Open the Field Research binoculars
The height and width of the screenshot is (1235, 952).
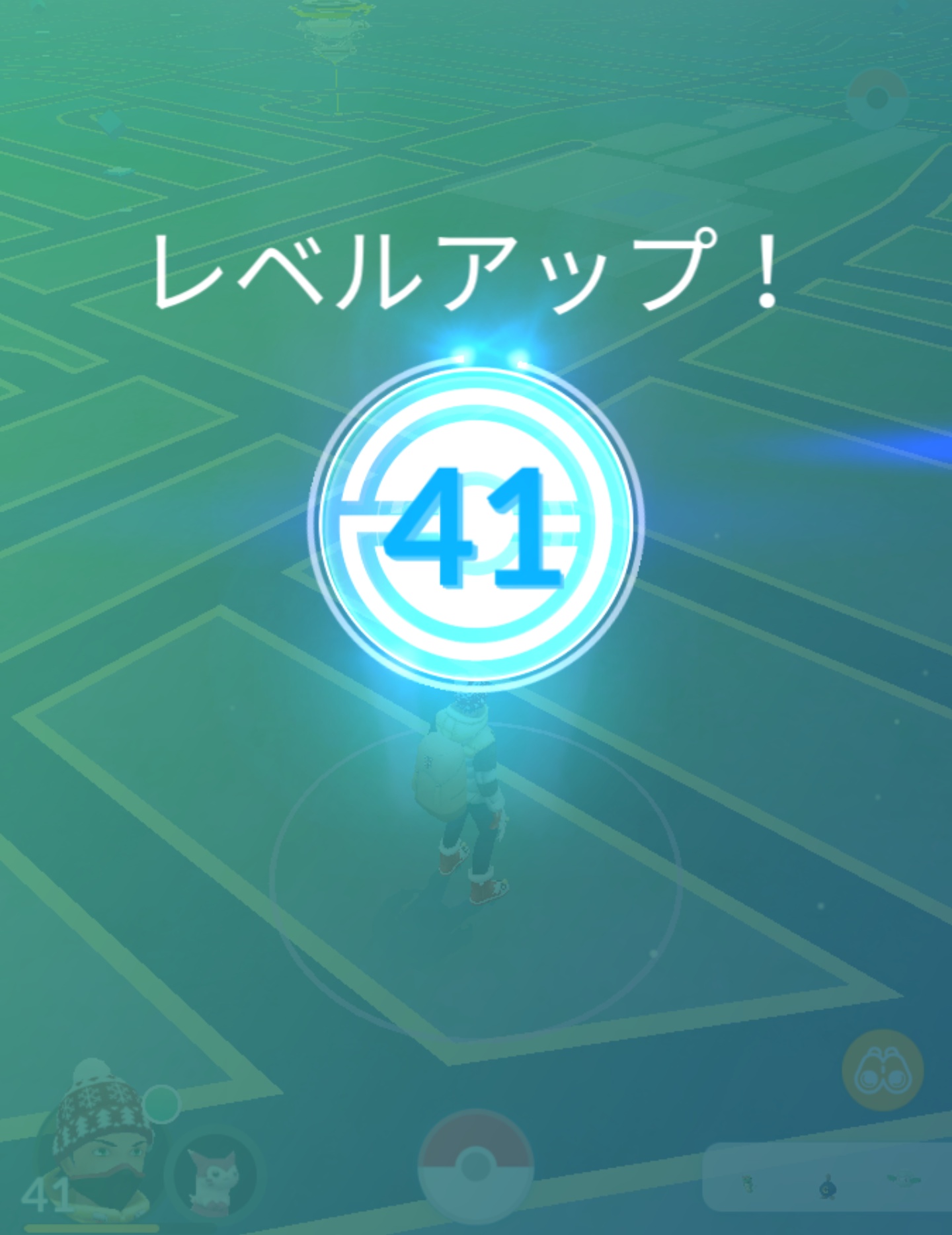coord(883,1071)
